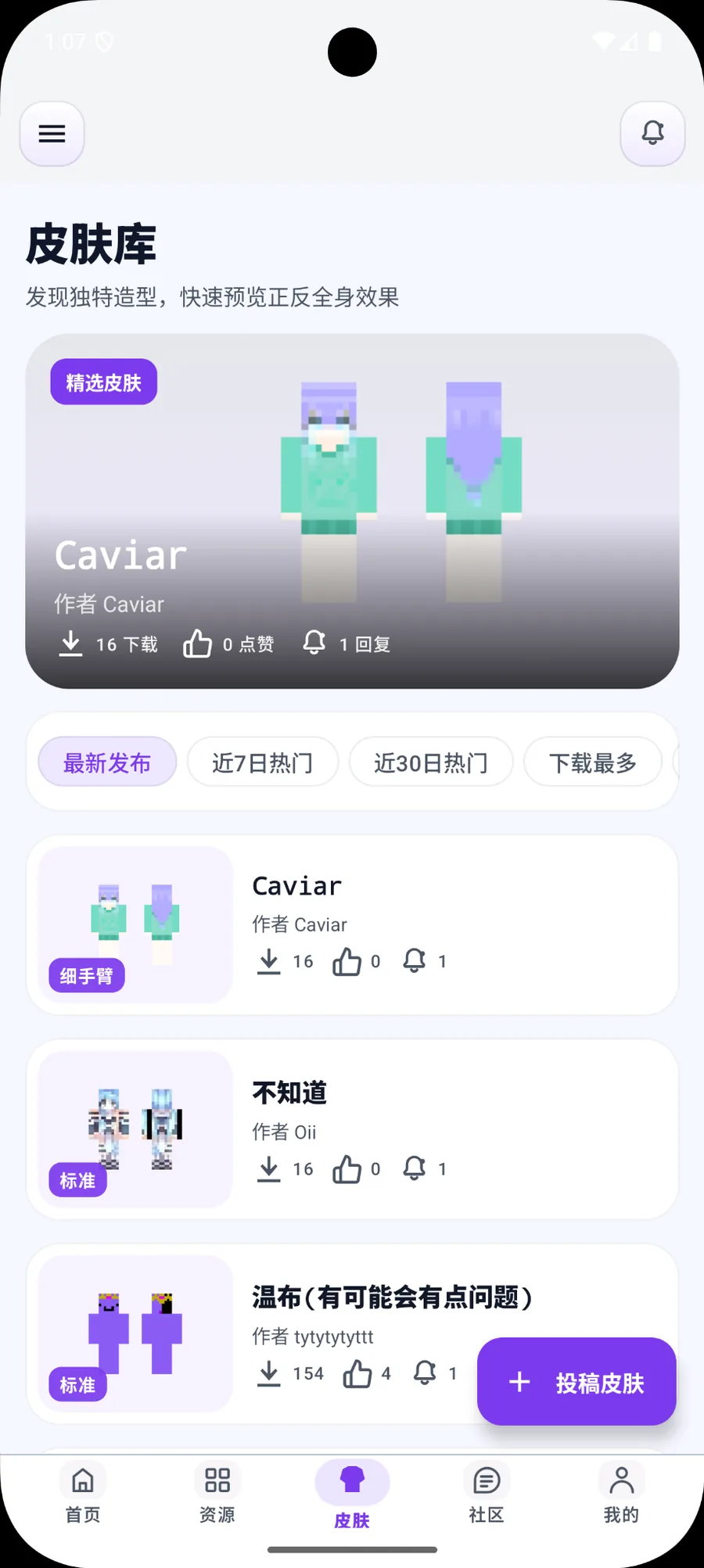Open the hamburger drawer menu
This screenshot has height=1568, width=704.
click(52, 134)
